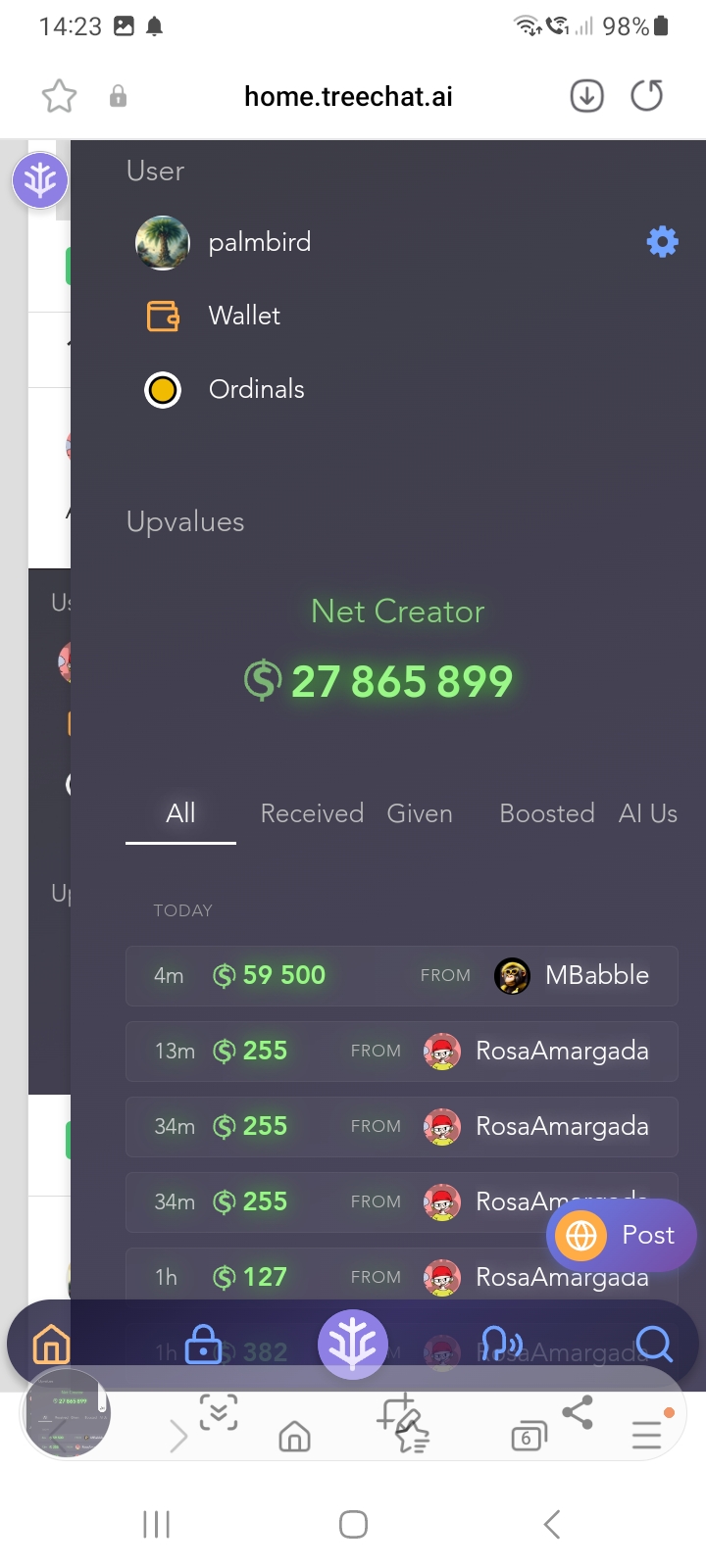The height and width of the screenshot is (1568, 706).
Task: Switch to the Given tab
Action: coord(420,813)
